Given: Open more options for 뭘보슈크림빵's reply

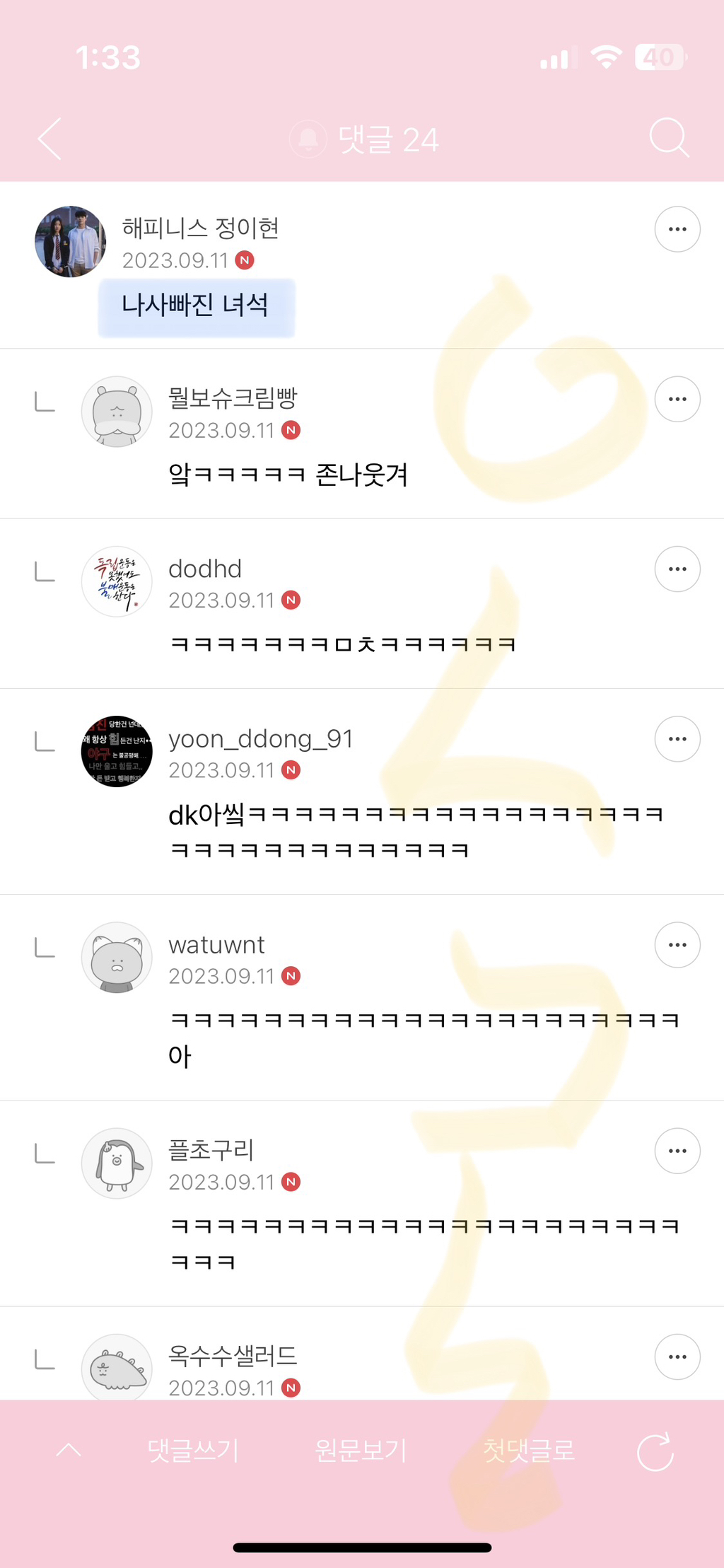Looking at the screenshot, I should [x=677, y=399].
